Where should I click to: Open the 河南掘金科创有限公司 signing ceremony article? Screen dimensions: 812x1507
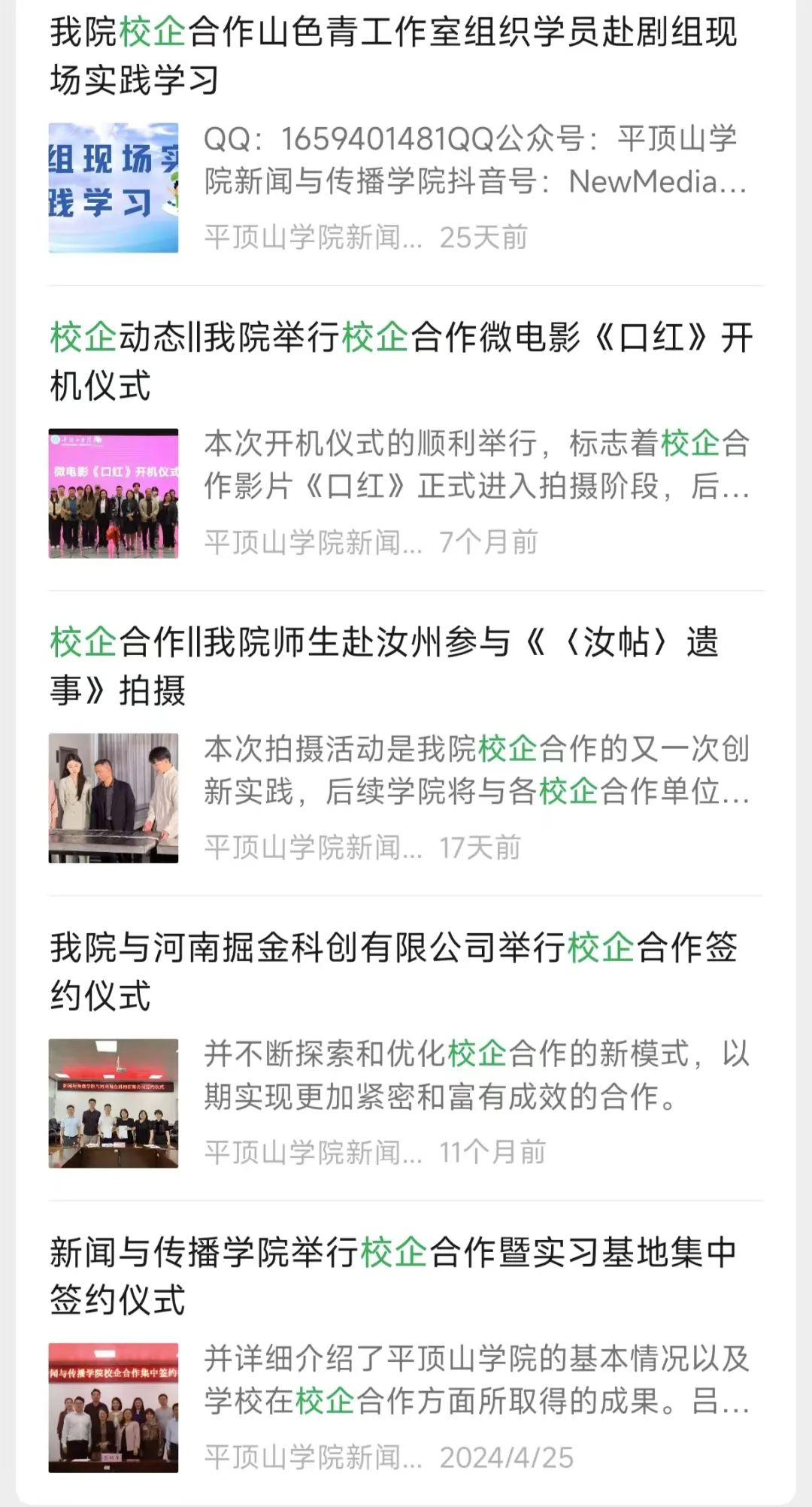click(x=393, y=971)
